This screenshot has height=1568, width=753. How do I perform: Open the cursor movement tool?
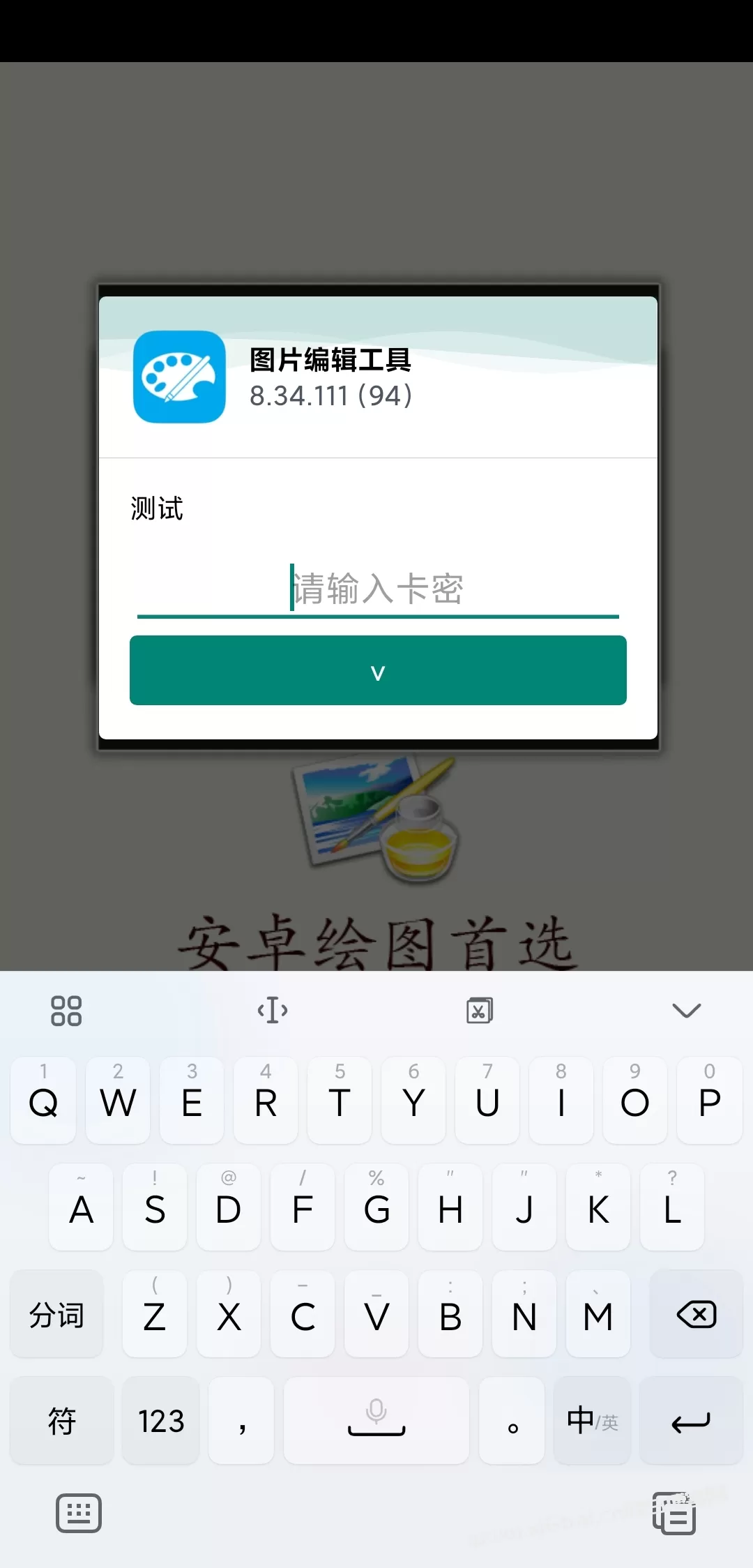[x=273, y=1010]
